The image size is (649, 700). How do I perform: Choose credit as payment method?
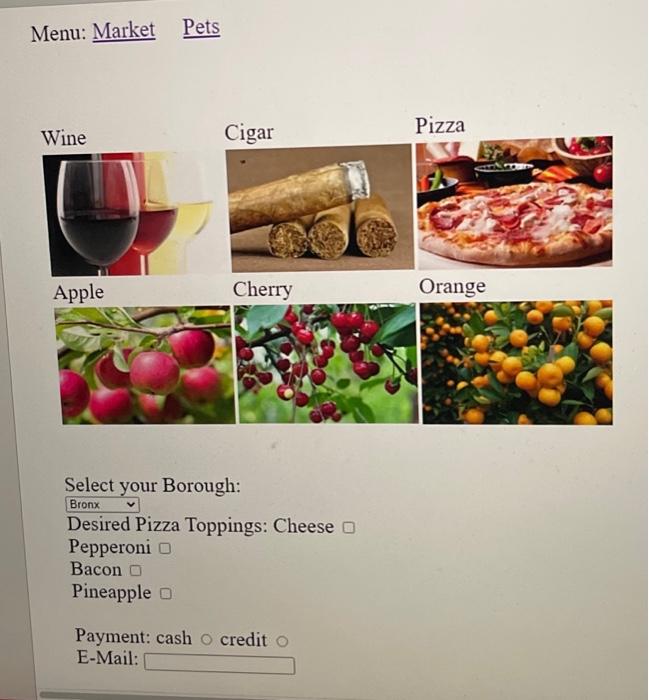click(x=282, y=641)
